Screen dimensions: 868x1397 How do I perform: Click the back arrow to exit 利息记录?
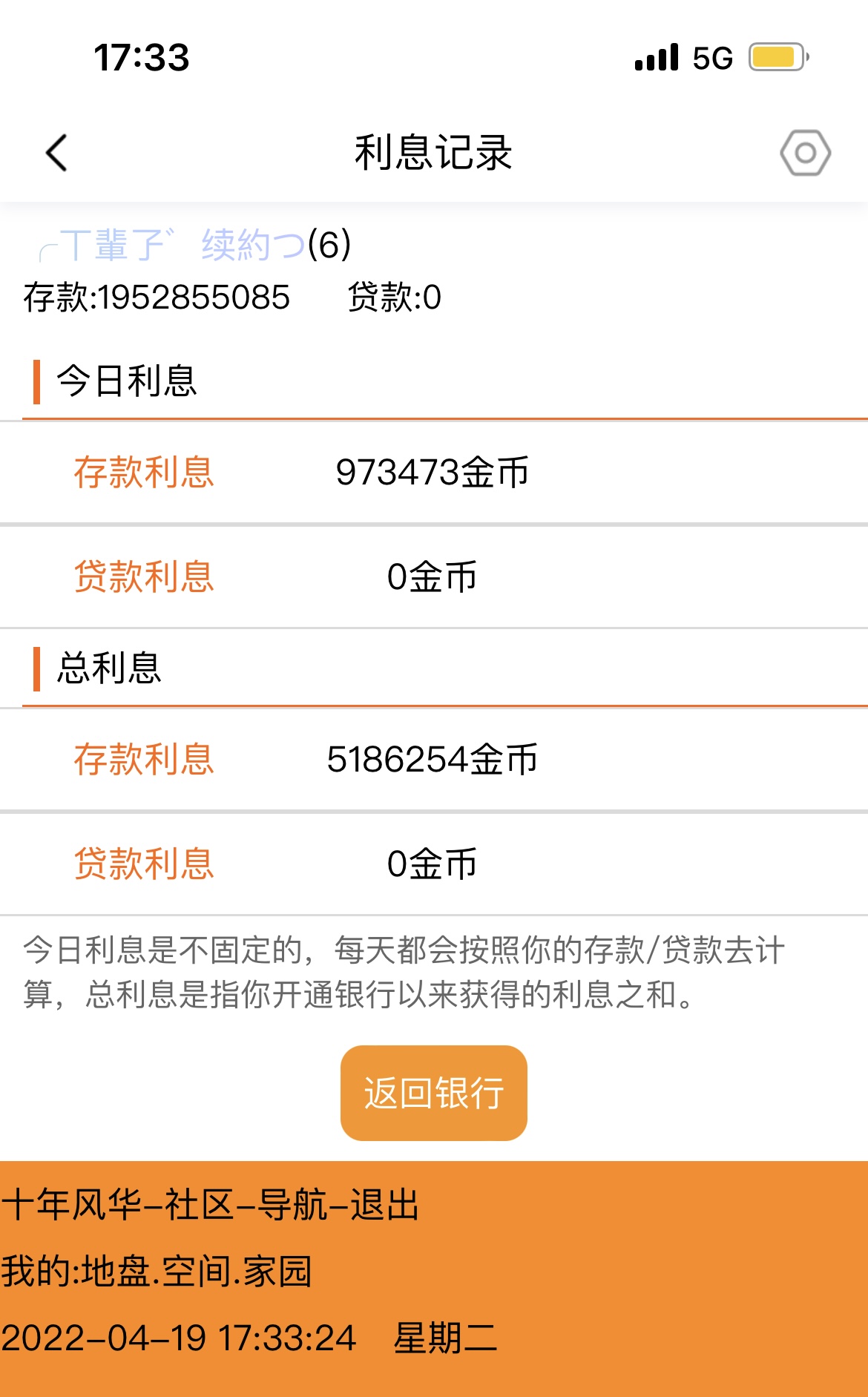[x=55, y=152]
